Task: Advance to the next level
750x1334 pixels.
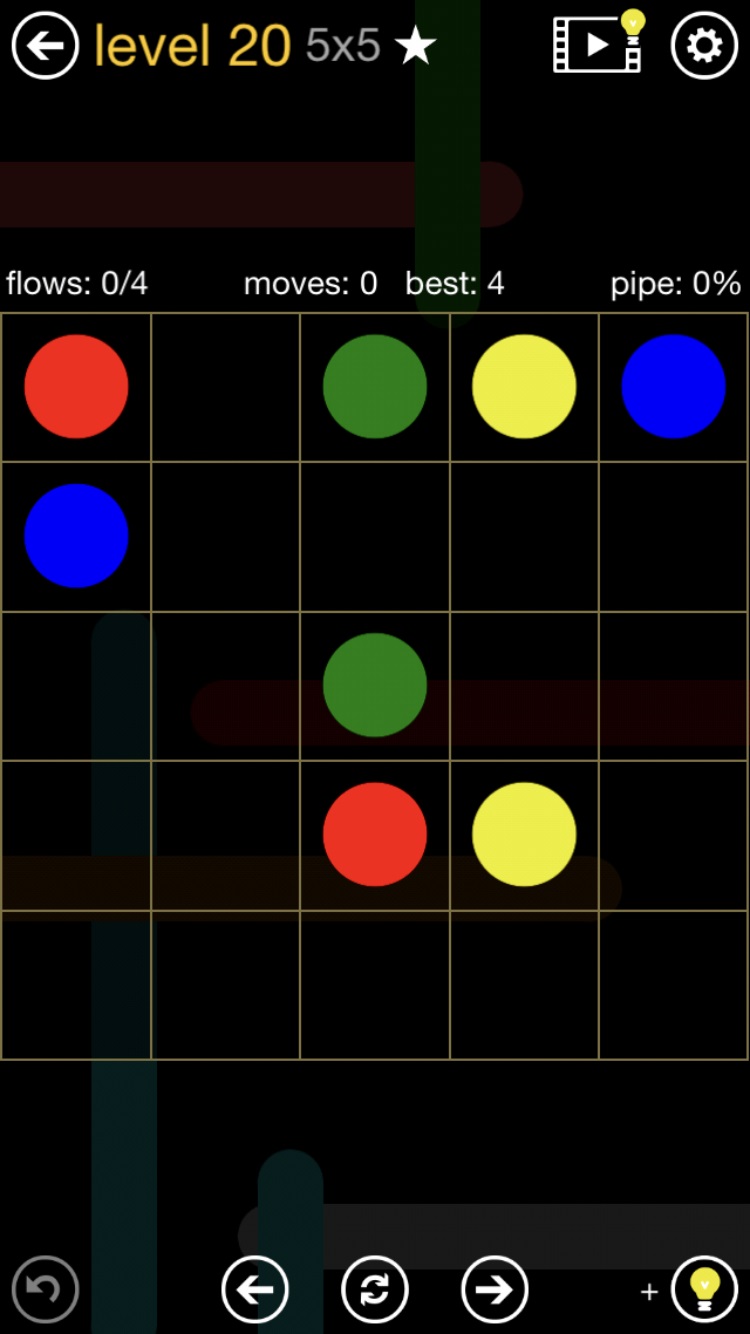Action: coord(494,1289)
